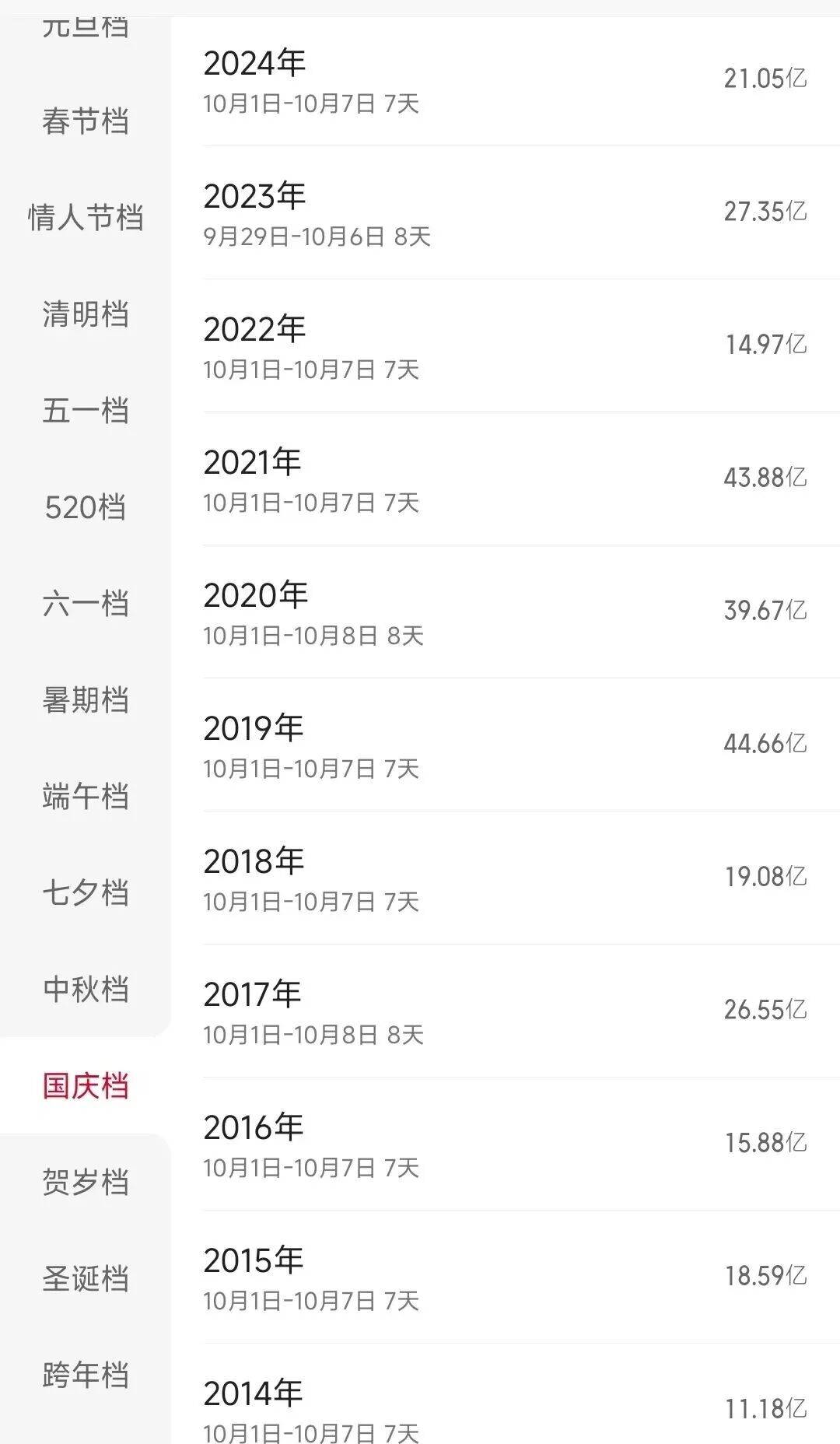The width and height of the screenshot is (840, 1444).
Task: Switch to the 春节档 tab
Action: point(85,121)
